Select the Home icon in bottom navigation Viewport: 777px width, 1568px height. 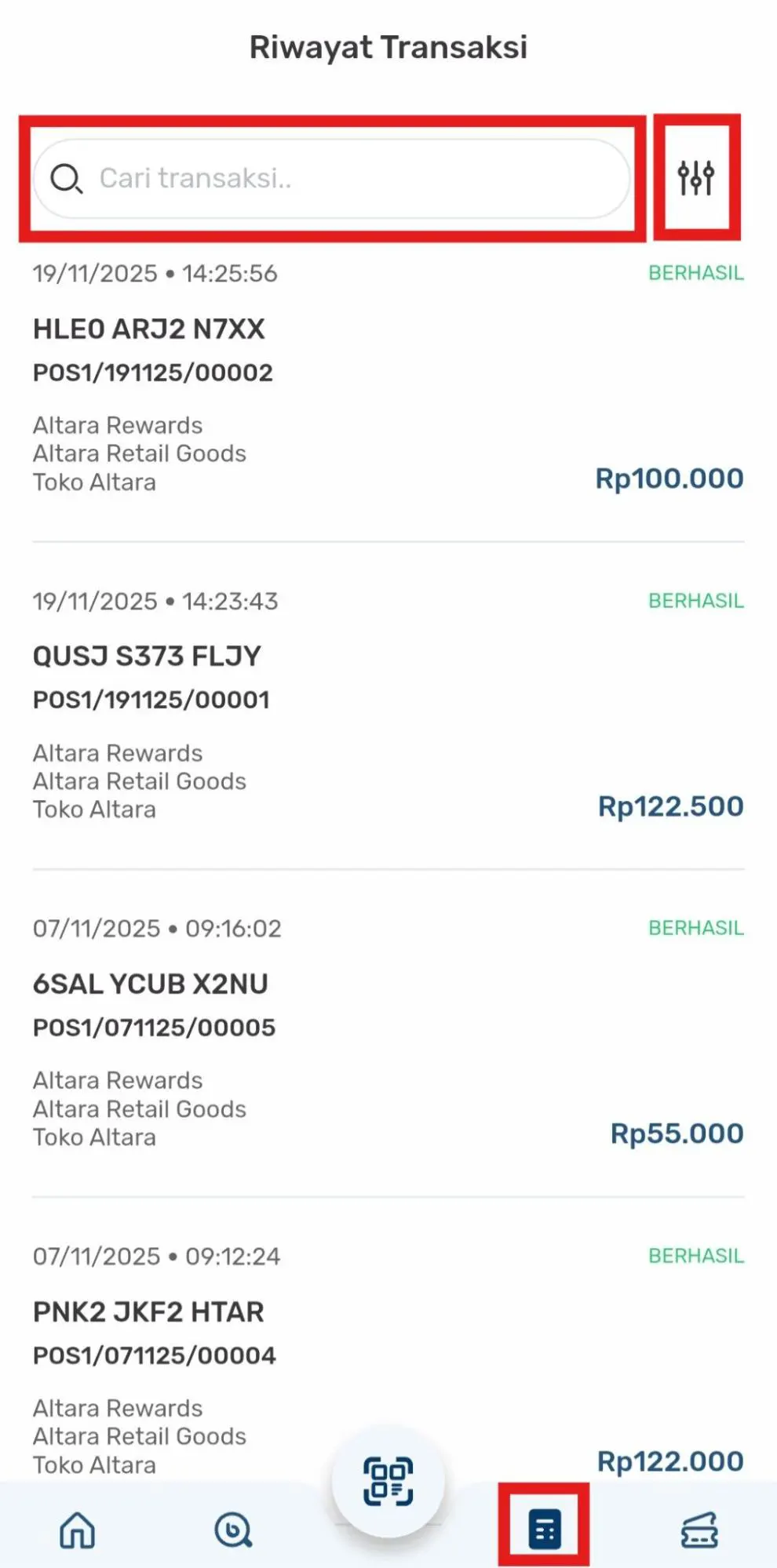76,1530
